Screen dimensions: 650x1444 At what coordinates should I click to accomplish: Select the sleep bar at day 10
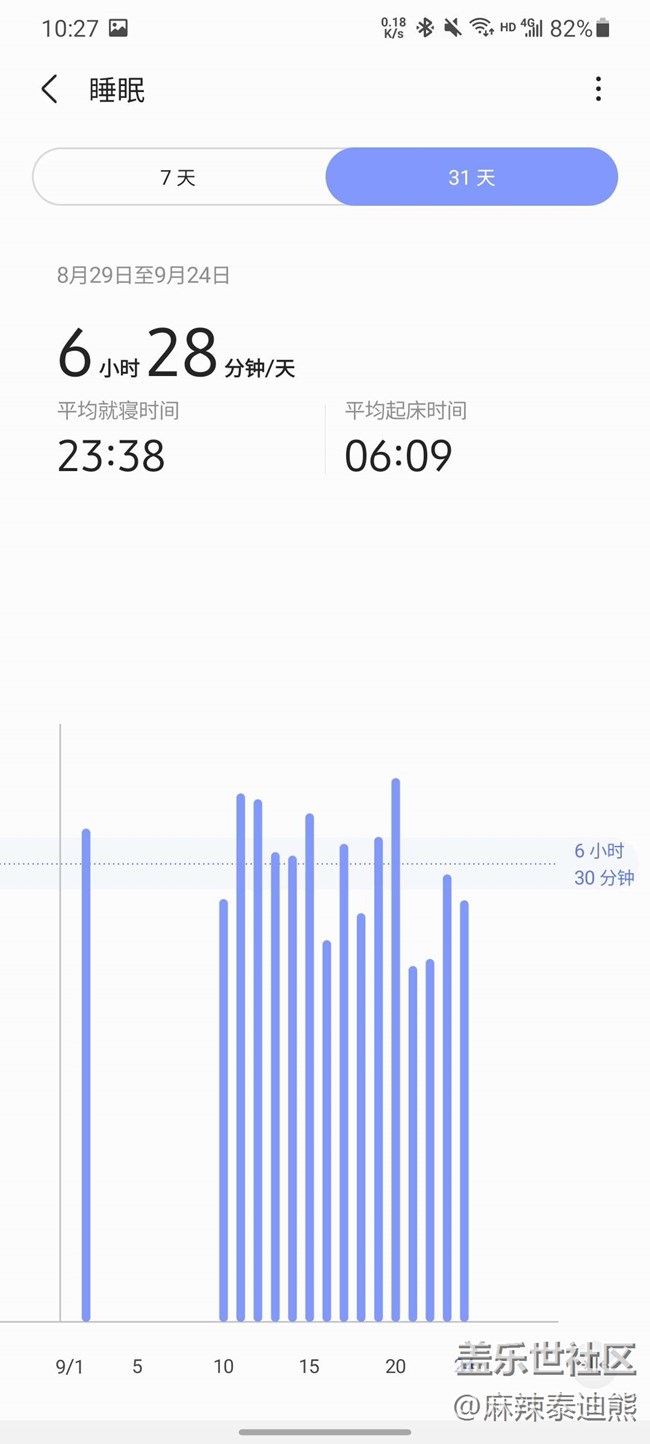pyautogui.click(x=224, y=1110)
